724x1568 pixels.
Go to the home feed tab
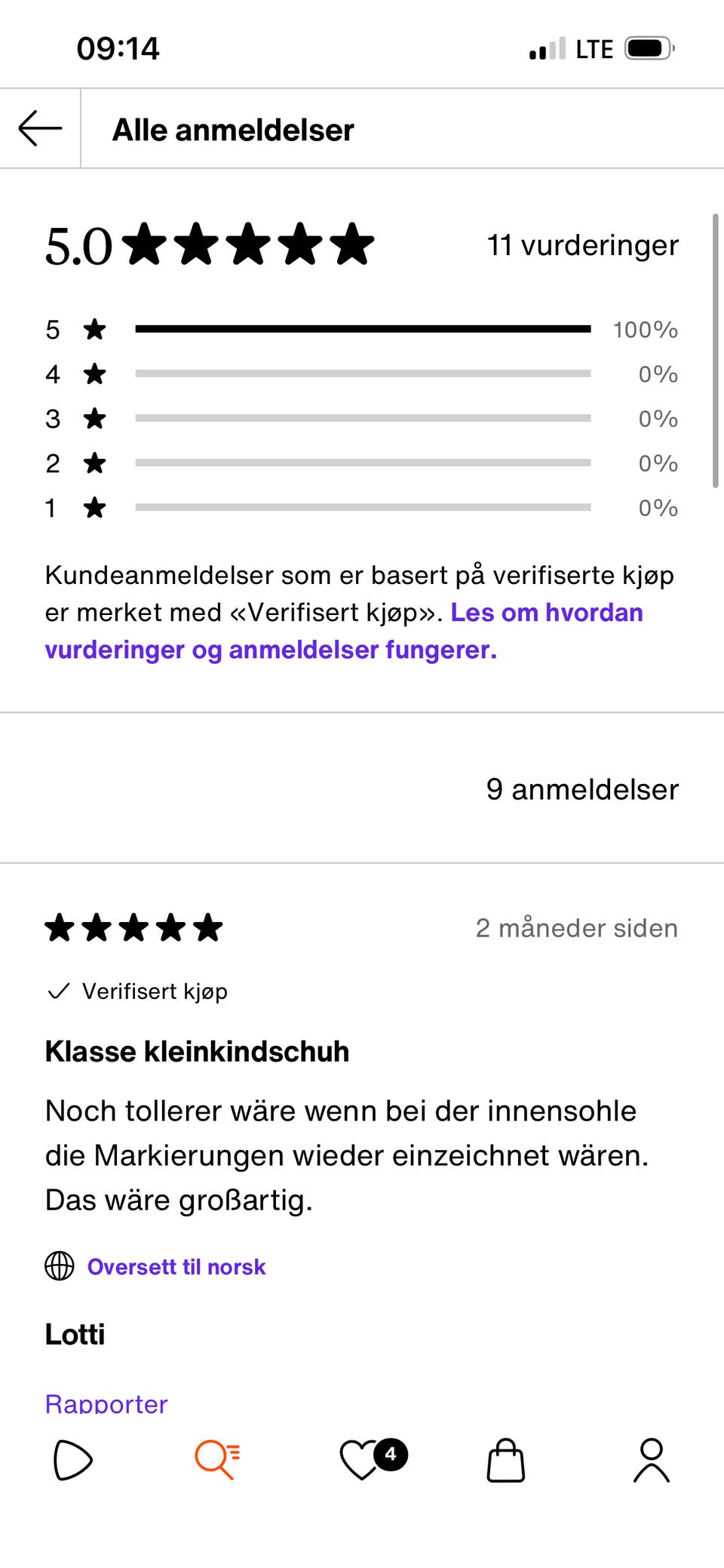click(x=72, y=1459)
